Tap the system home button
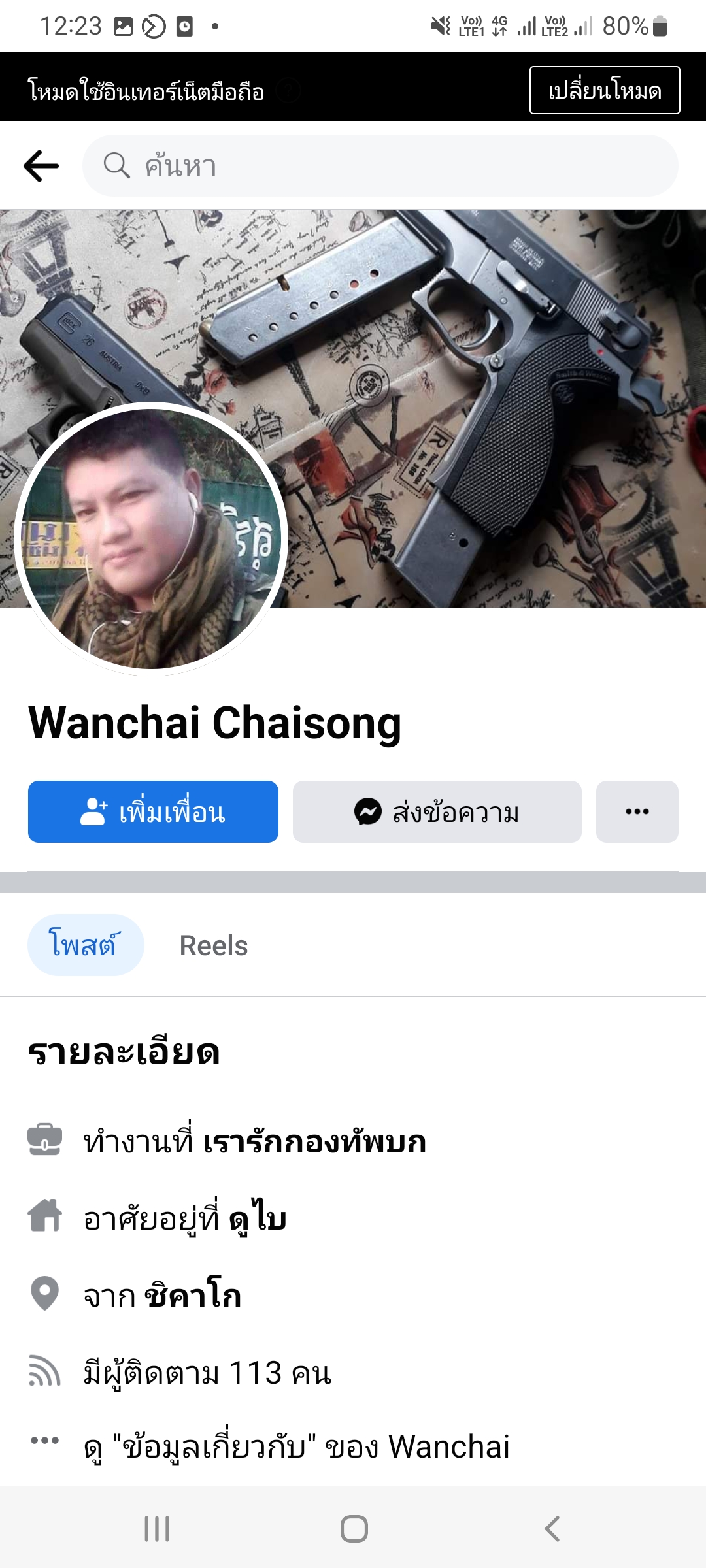This screenshot has width=706, height=1568. click(x=354, y=1529)
